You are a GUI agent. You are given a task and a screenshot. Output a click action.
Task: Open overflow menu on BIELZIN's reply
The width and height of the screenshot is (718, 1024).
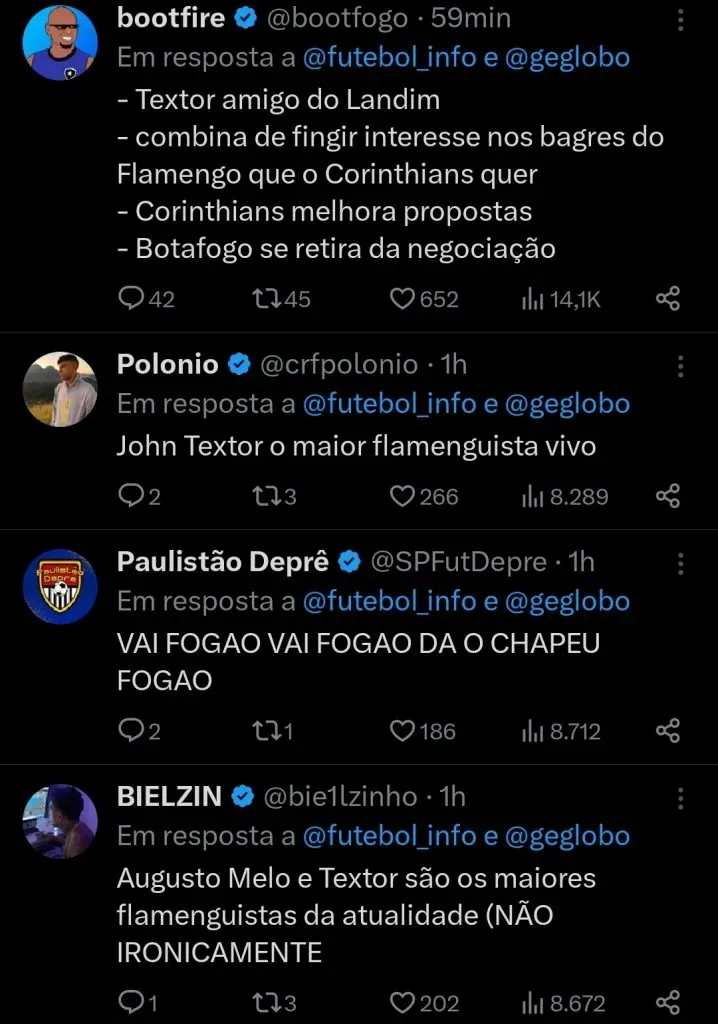[681, 798]
